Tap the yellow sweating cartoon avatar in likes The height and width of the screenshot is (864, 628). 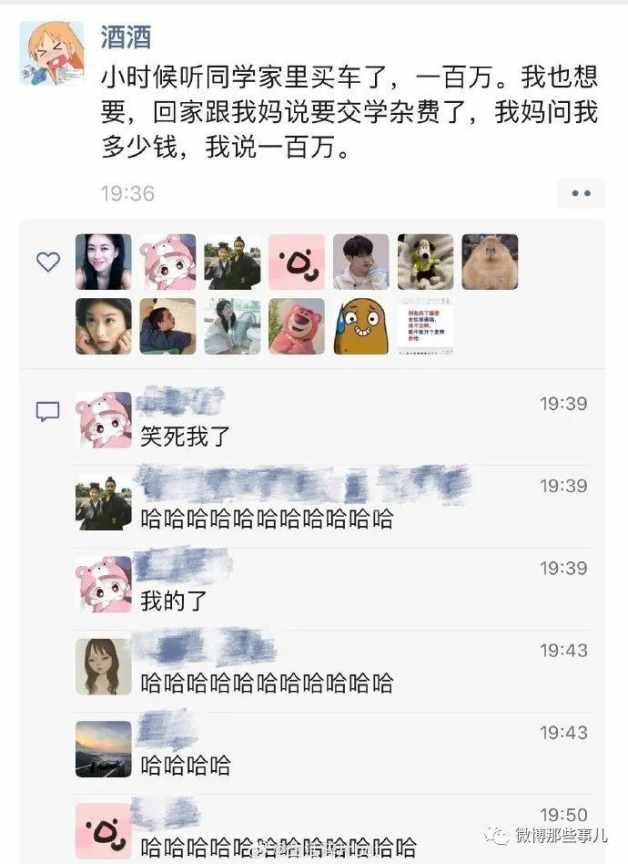point(361,326)
